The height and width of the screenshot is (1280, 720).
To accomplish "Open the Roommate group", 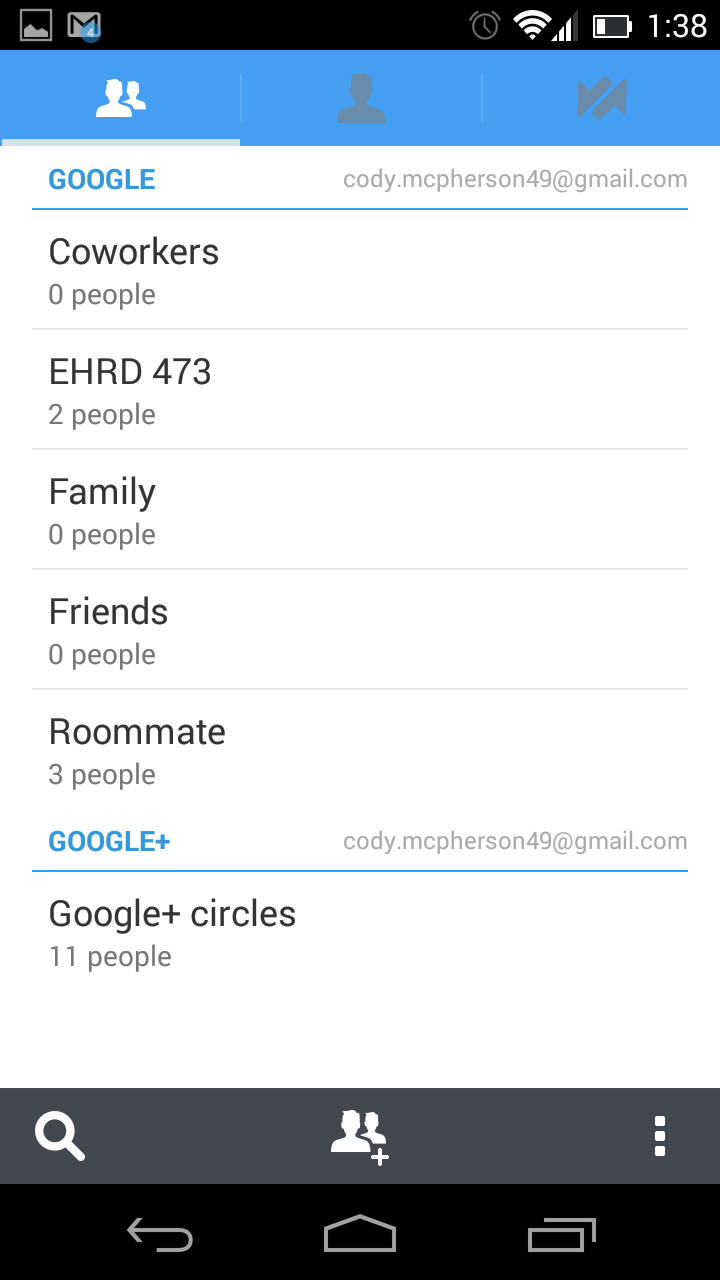I will (x=360, y=750).
